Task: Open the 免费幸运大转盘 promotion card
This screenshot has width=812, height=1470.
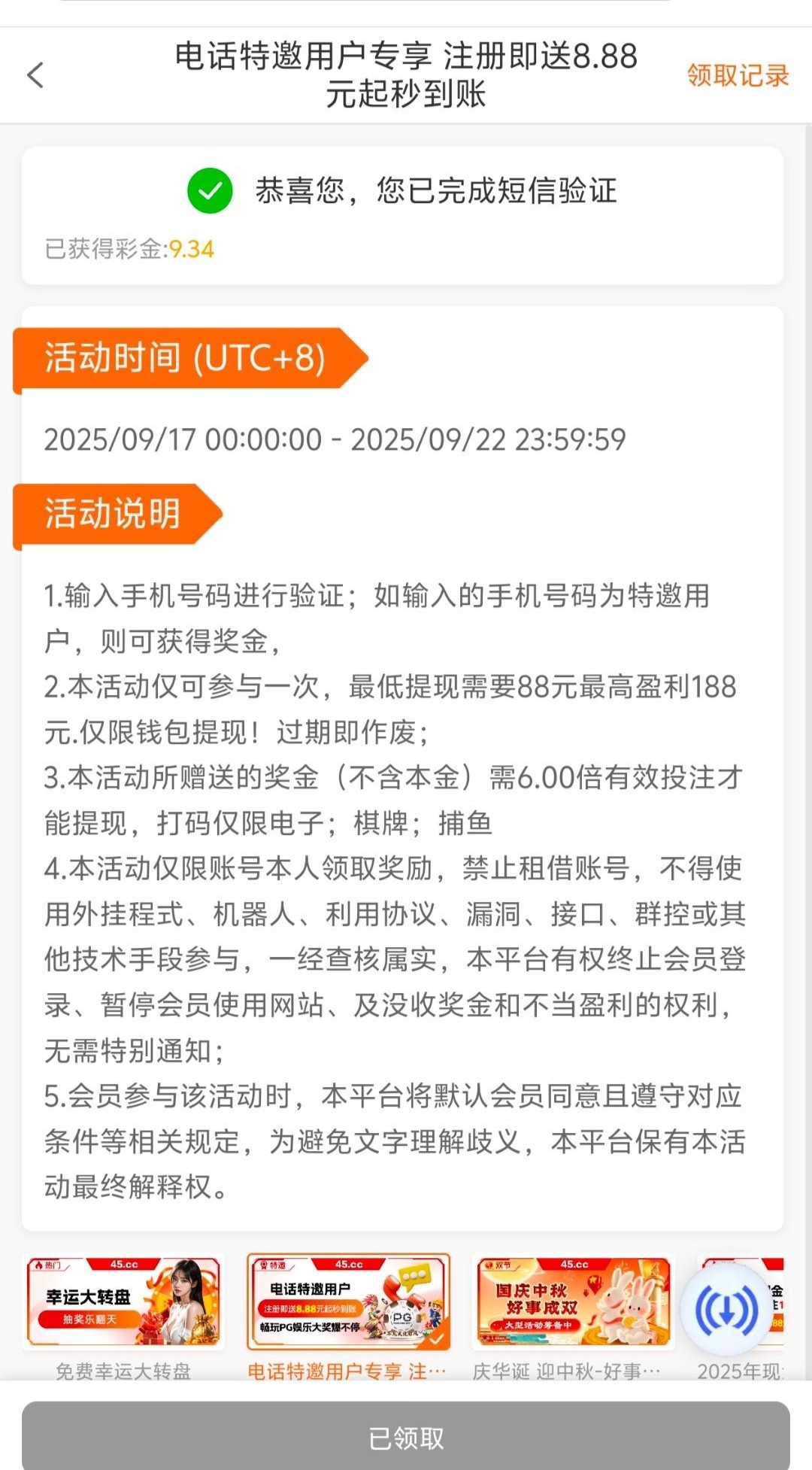Action: pos(124,1303)
